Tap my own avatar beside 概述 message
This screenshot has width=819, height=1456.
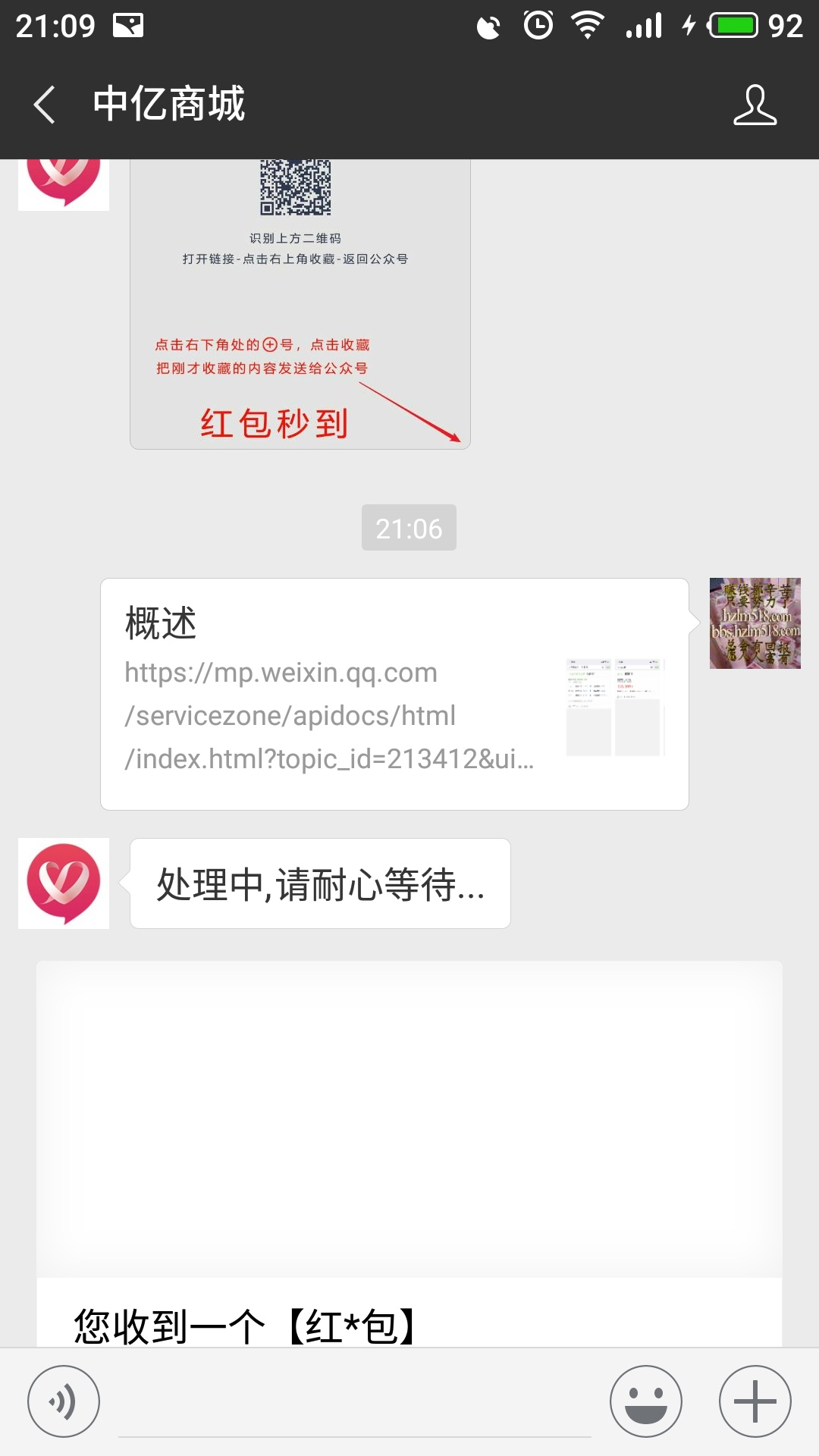click(755, 623)
